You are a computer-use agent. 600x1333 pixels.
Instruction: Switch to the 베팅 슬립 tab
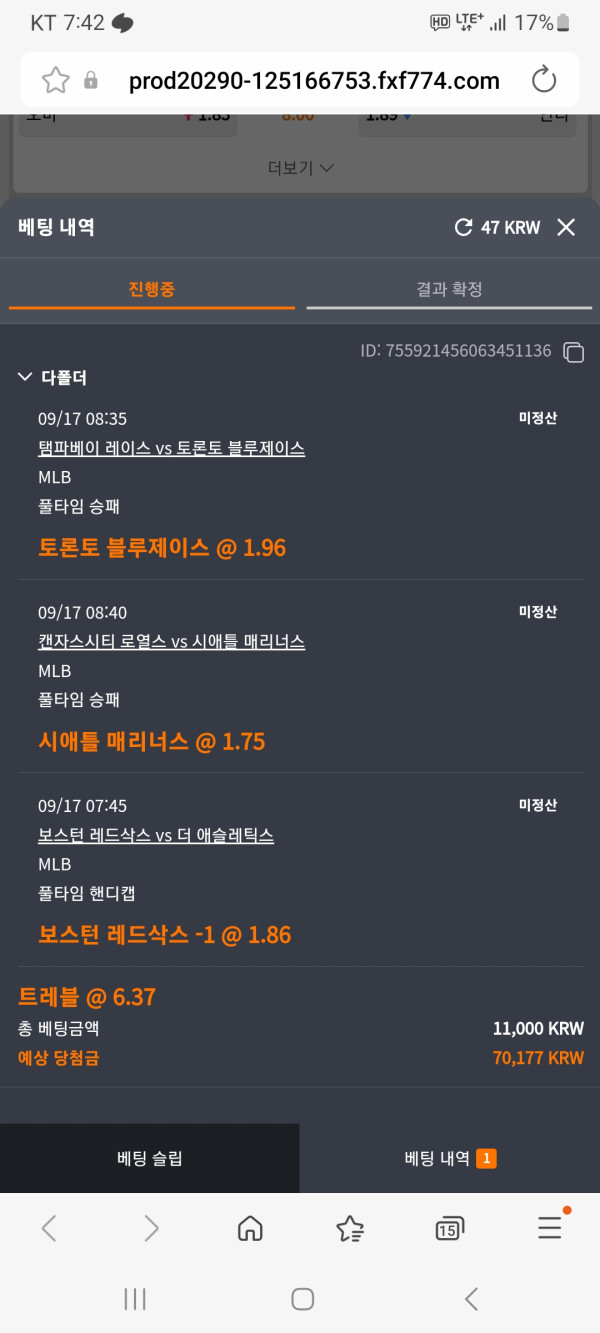click(x=150, y=1159)
